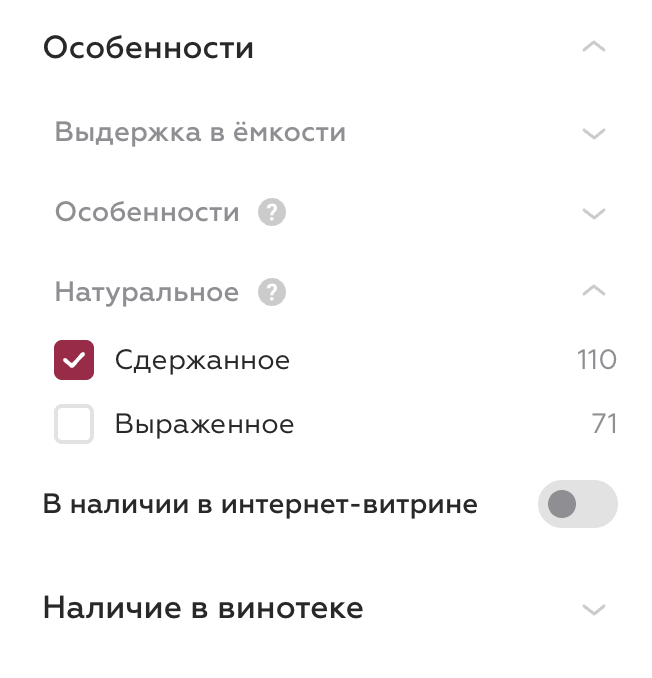Expand the Наличие в винотеке section
This screenshot has width=652, height=678.
click(594, 609)
